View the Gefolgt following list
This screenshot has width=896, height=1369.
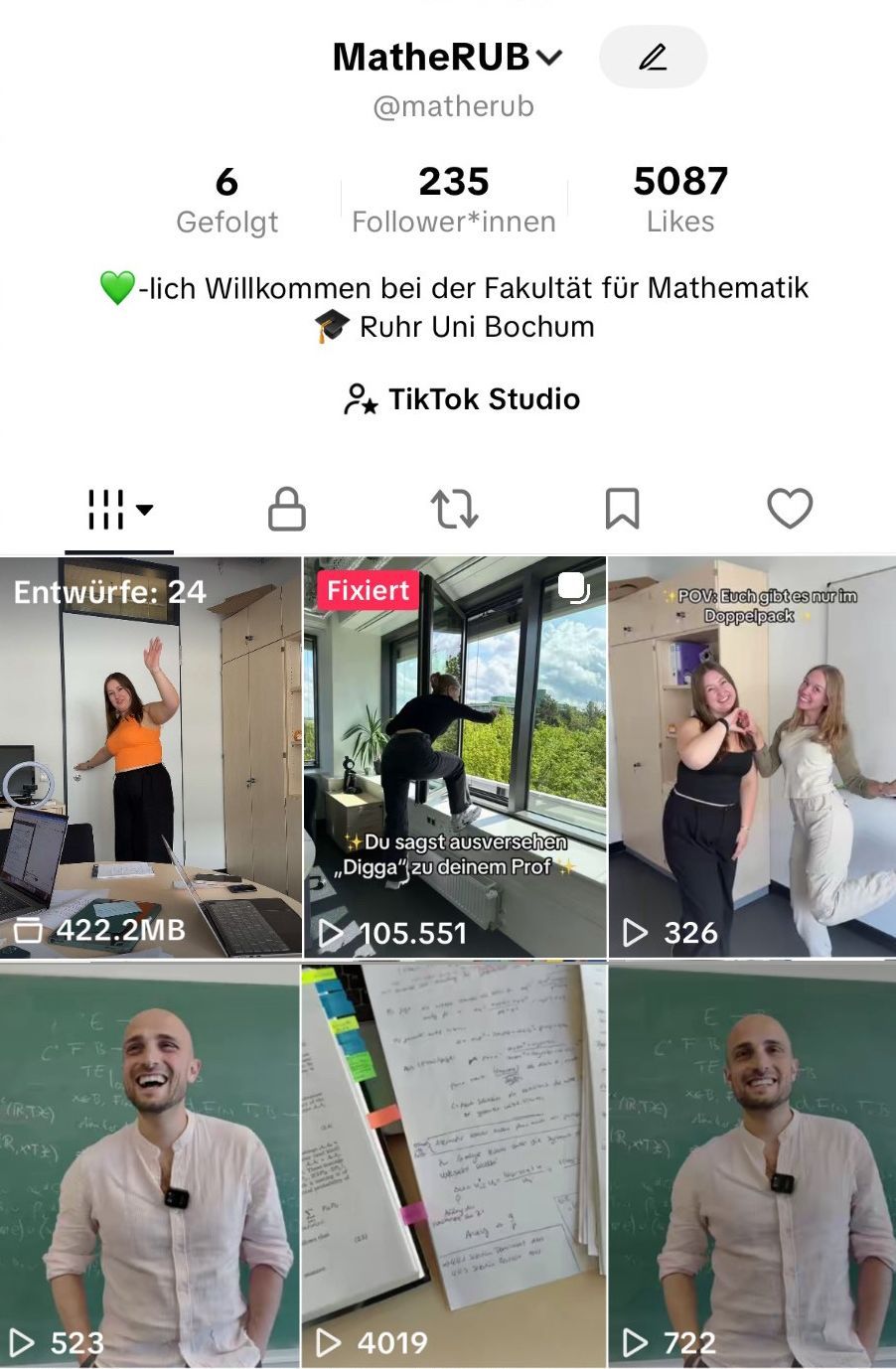tap(226, 200)
